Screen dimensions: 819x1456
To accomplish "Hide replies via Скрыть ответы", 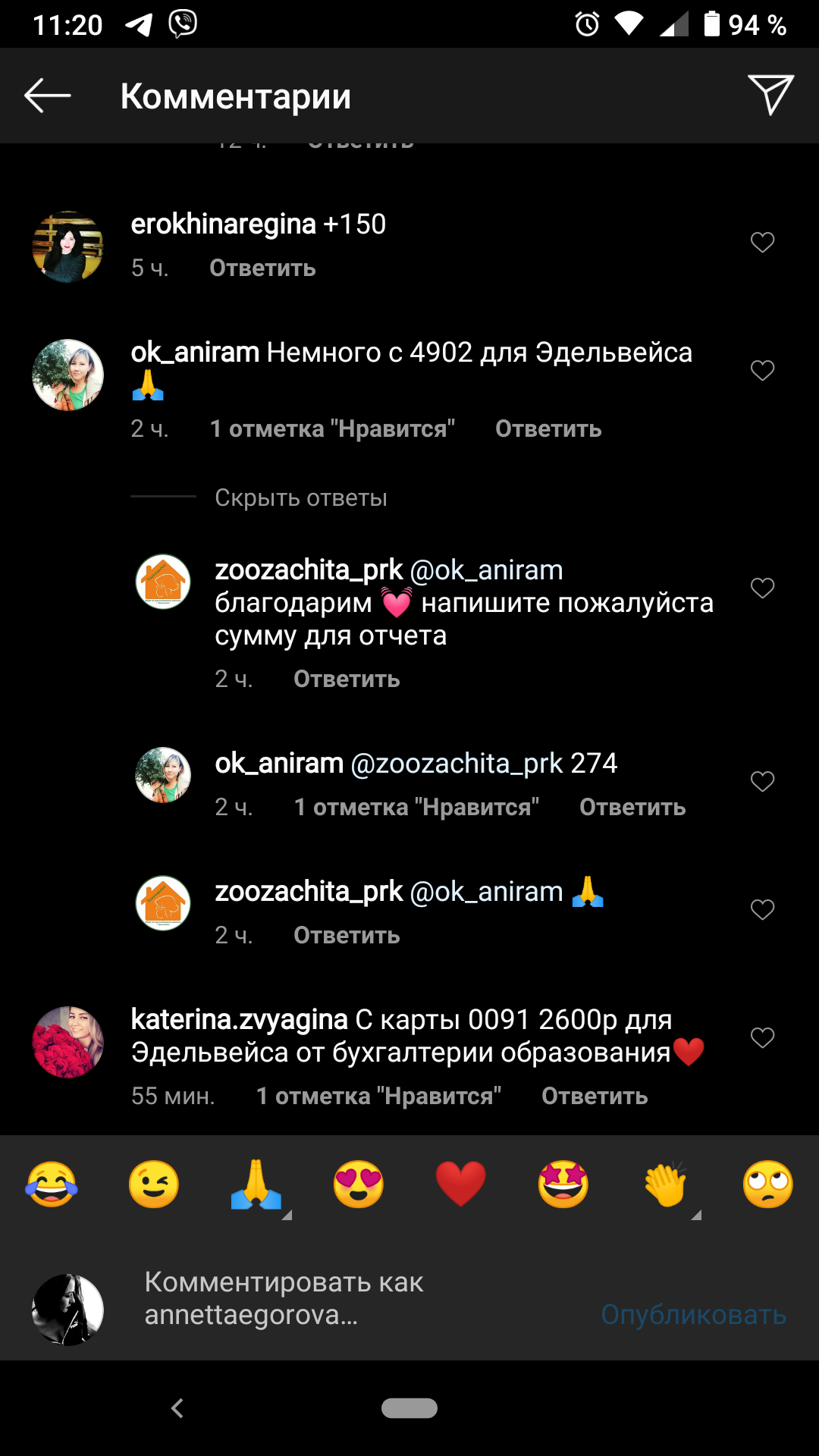I will (300, 498).
